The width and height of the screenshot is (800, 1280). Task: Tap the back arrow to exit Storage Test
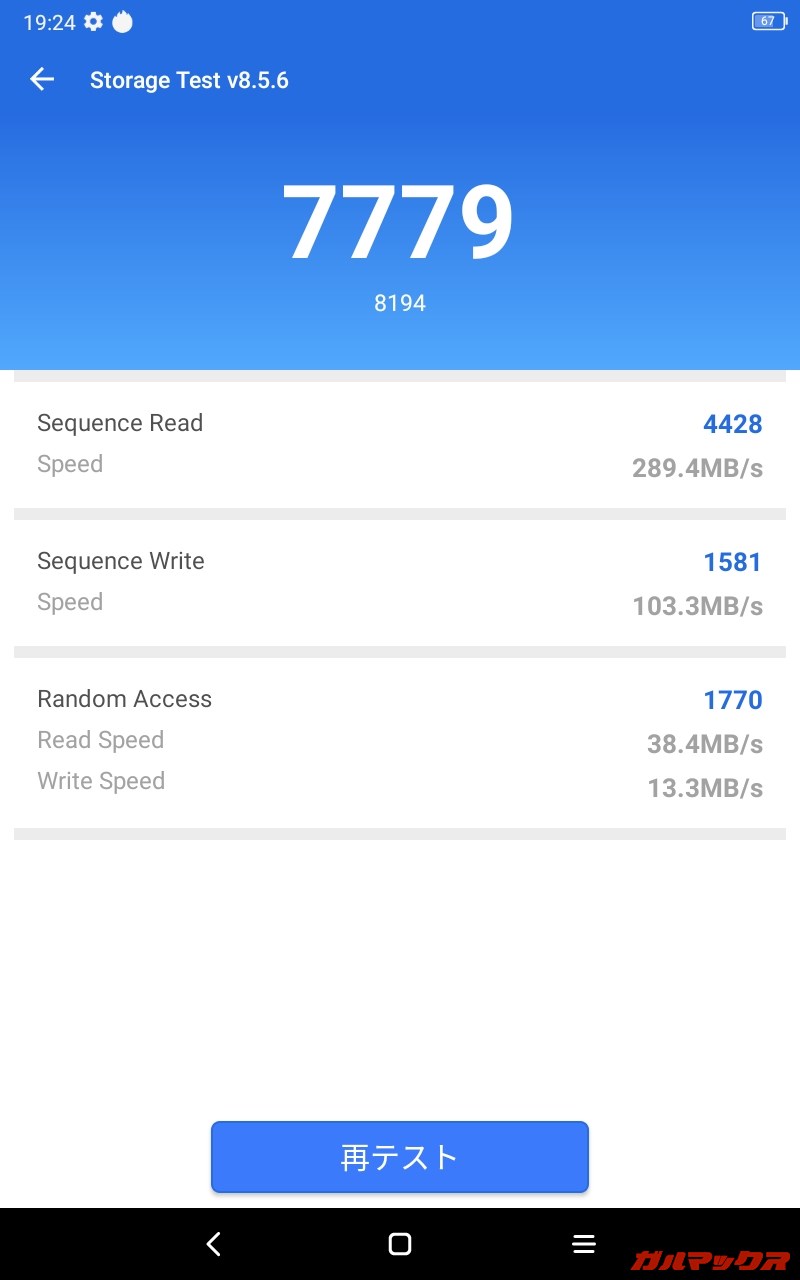pyautogui.click(x=41, y=79)
